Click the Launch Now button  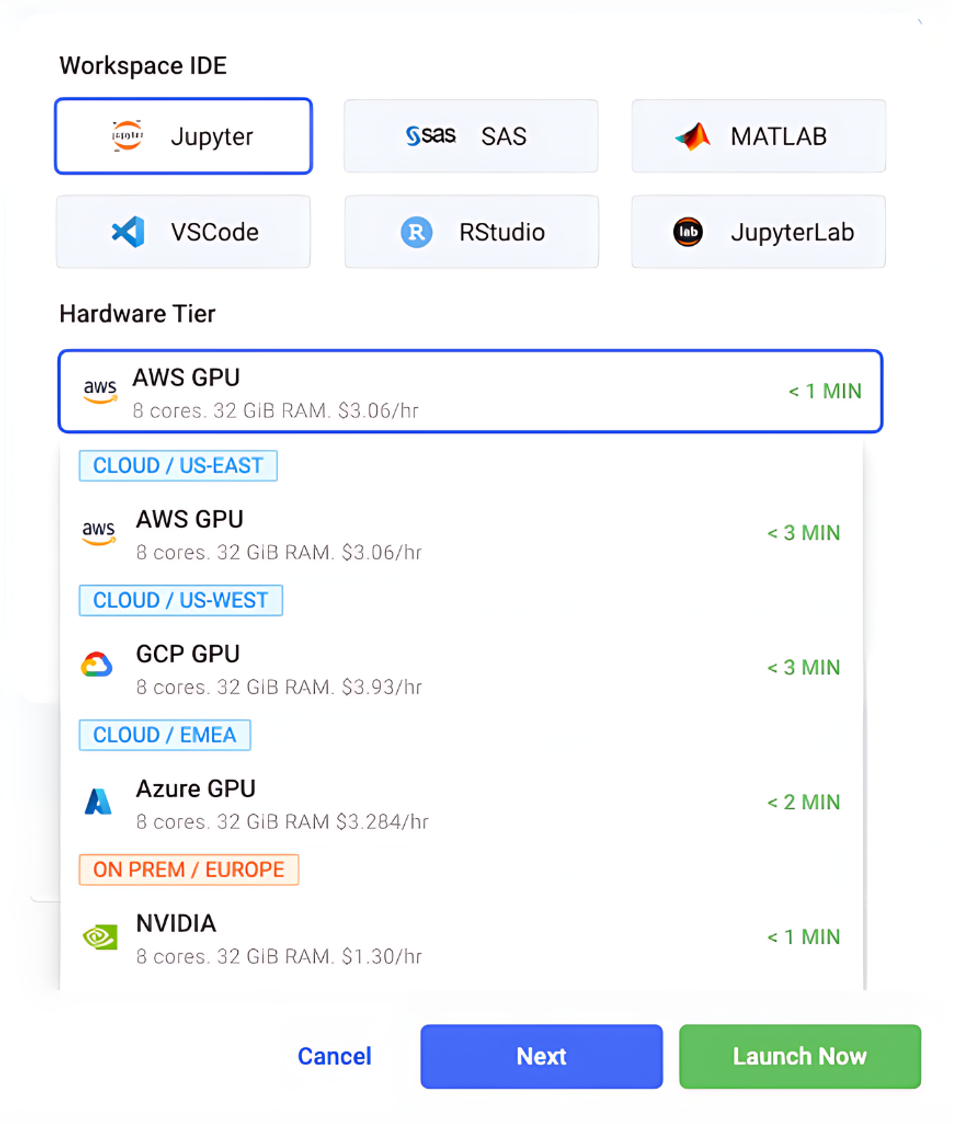click(x=799, y=1056)
